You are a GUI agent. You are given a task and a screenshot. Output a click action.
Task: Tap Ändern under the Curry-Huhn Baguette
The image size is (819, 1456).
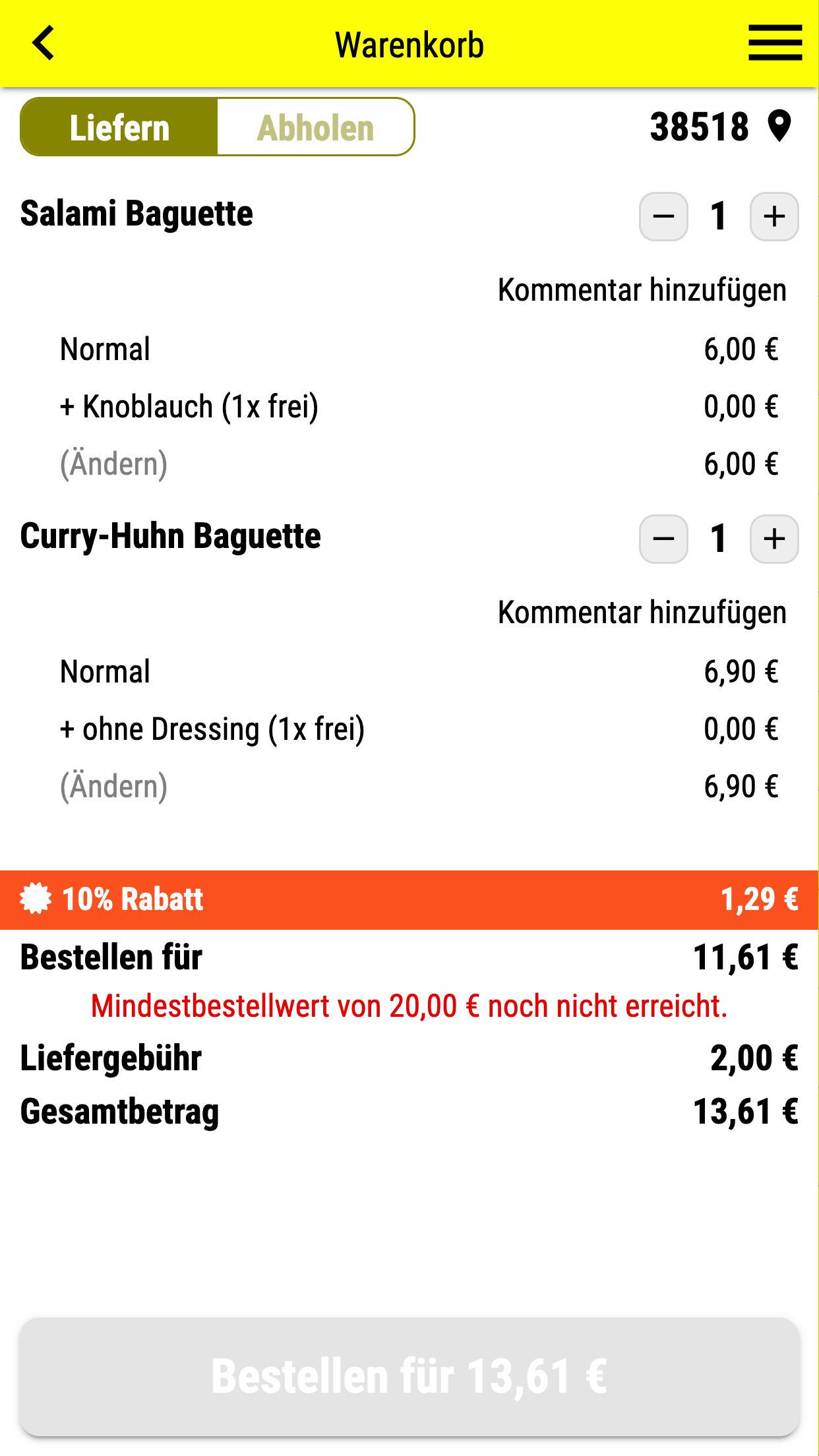coord(113,787)
